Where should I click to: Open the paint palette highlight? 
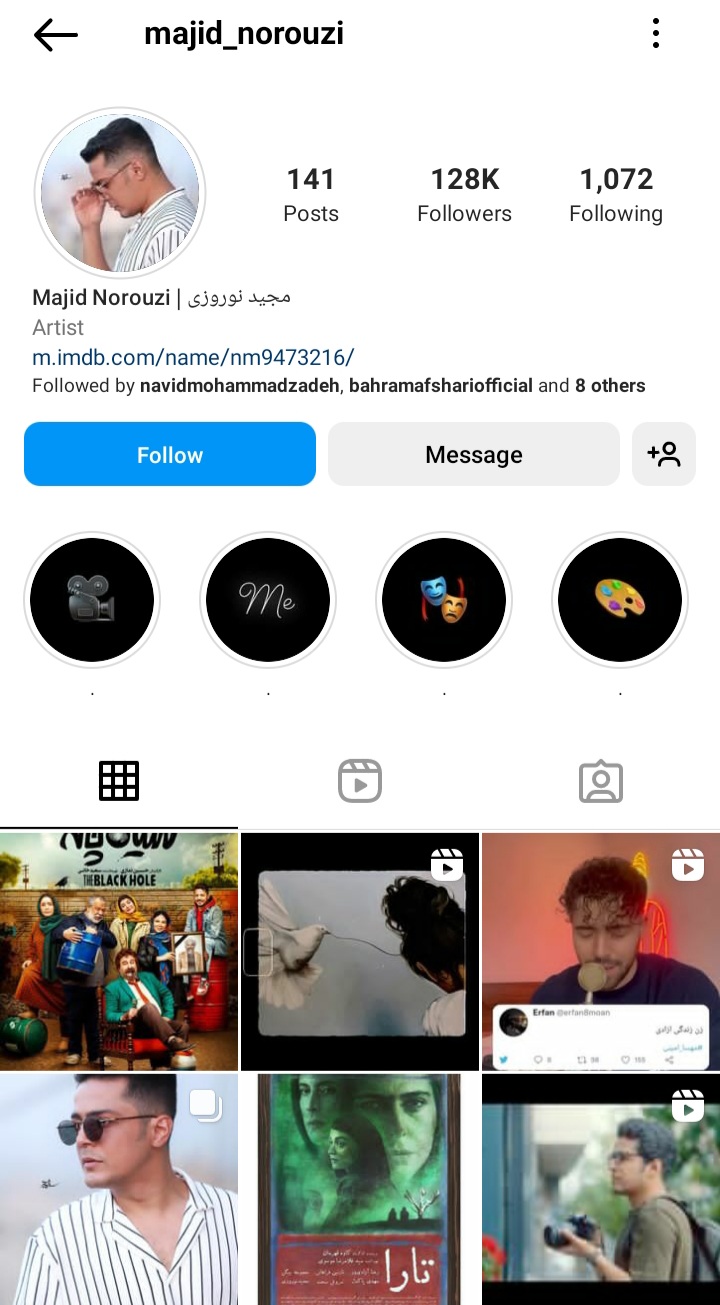coord(620,601)
